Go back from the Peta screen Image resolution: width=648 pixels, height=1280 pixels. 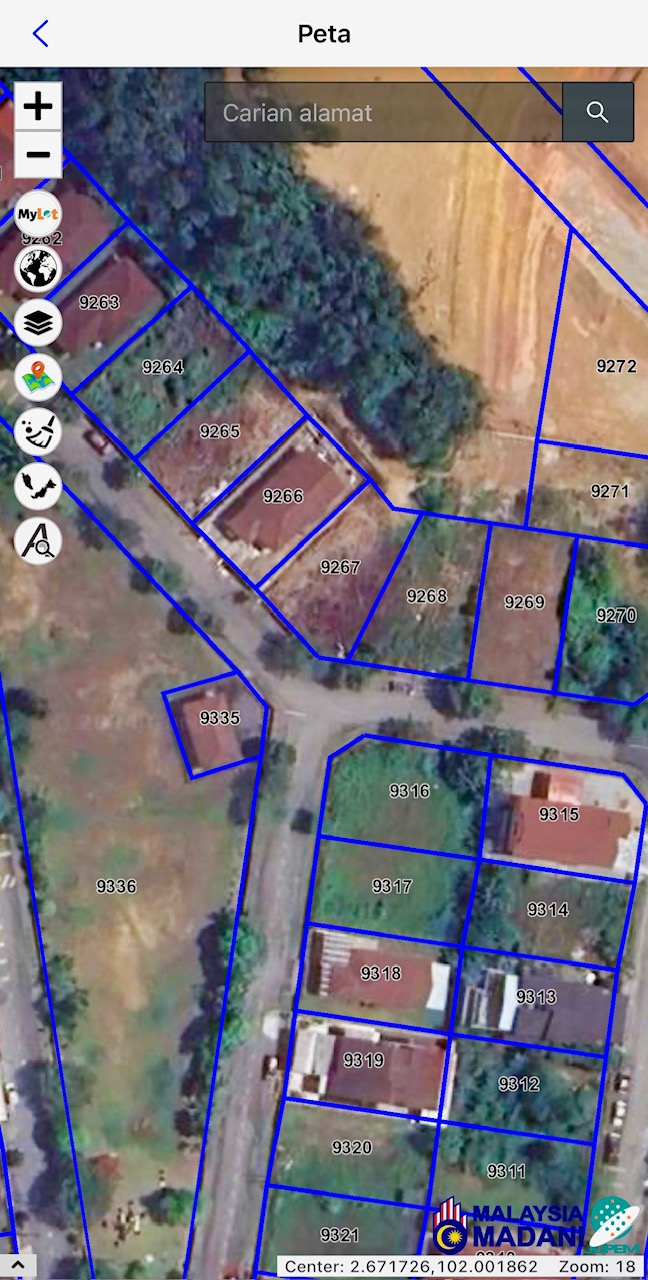point(40,34)
